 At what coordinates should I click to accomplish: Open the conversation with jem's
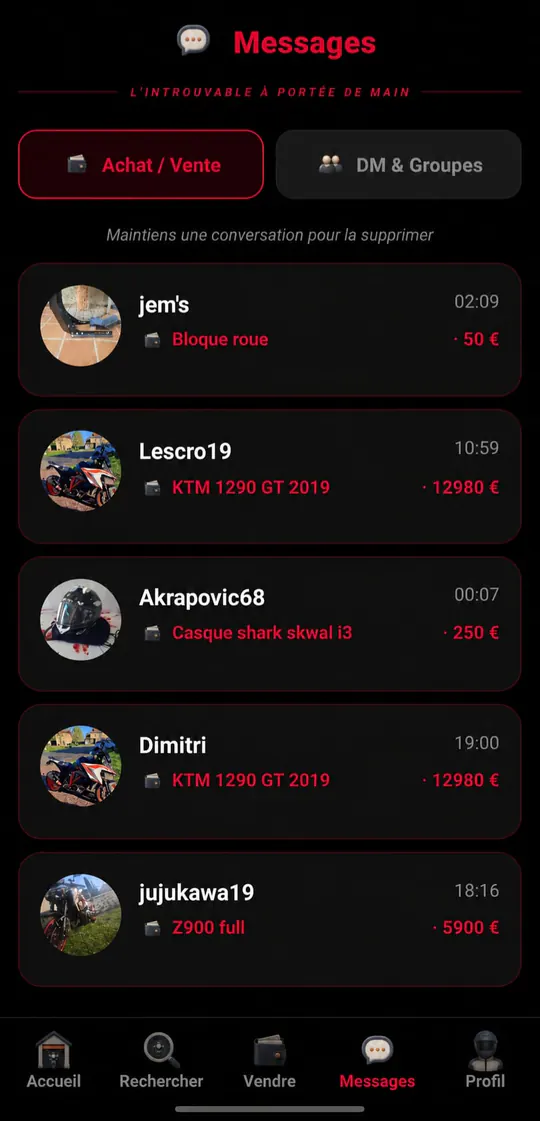[x=270, y=330]
